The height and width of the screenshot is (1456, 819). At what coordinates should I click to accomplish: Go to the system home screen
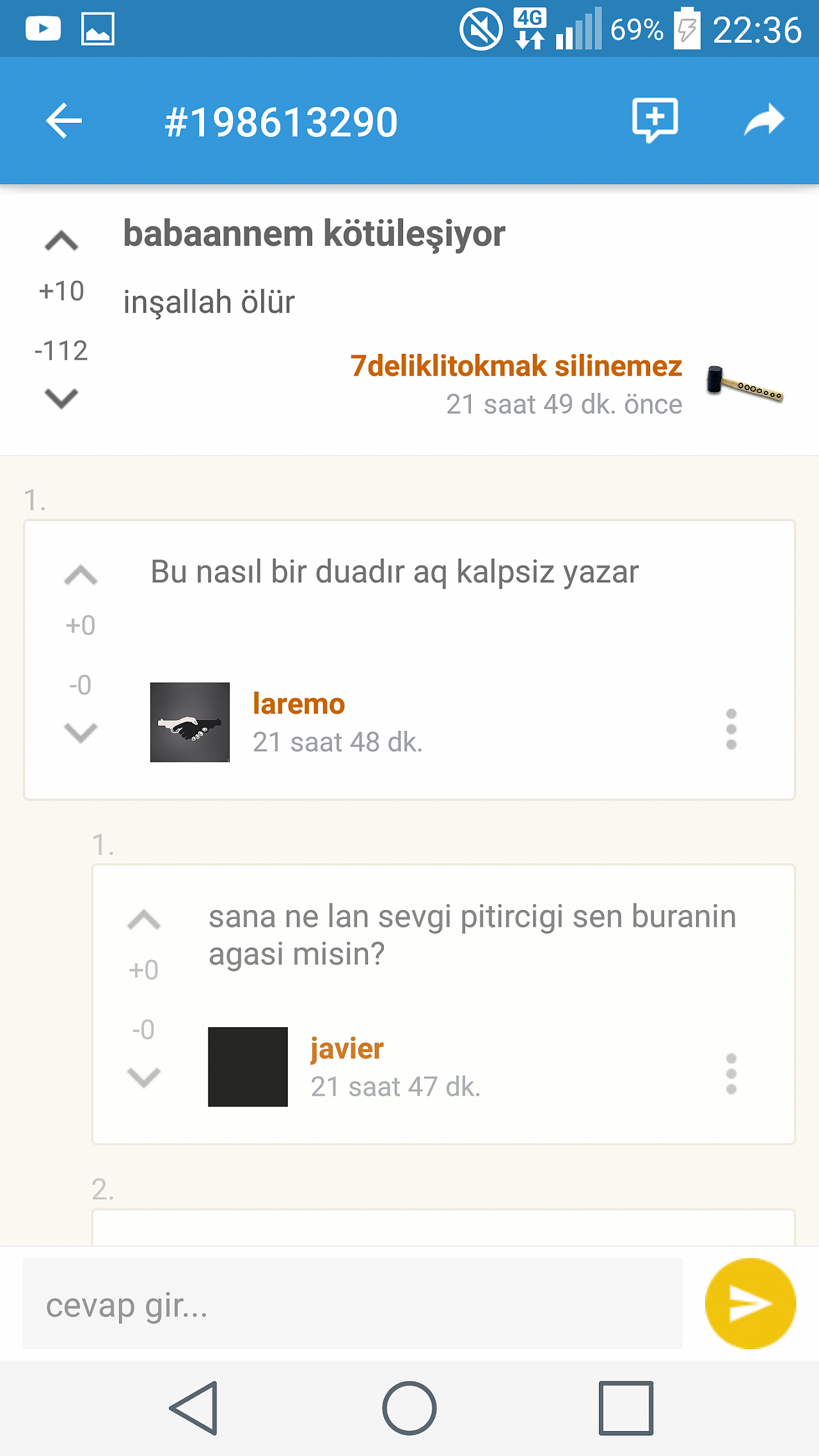click(x=409, y=1408)
